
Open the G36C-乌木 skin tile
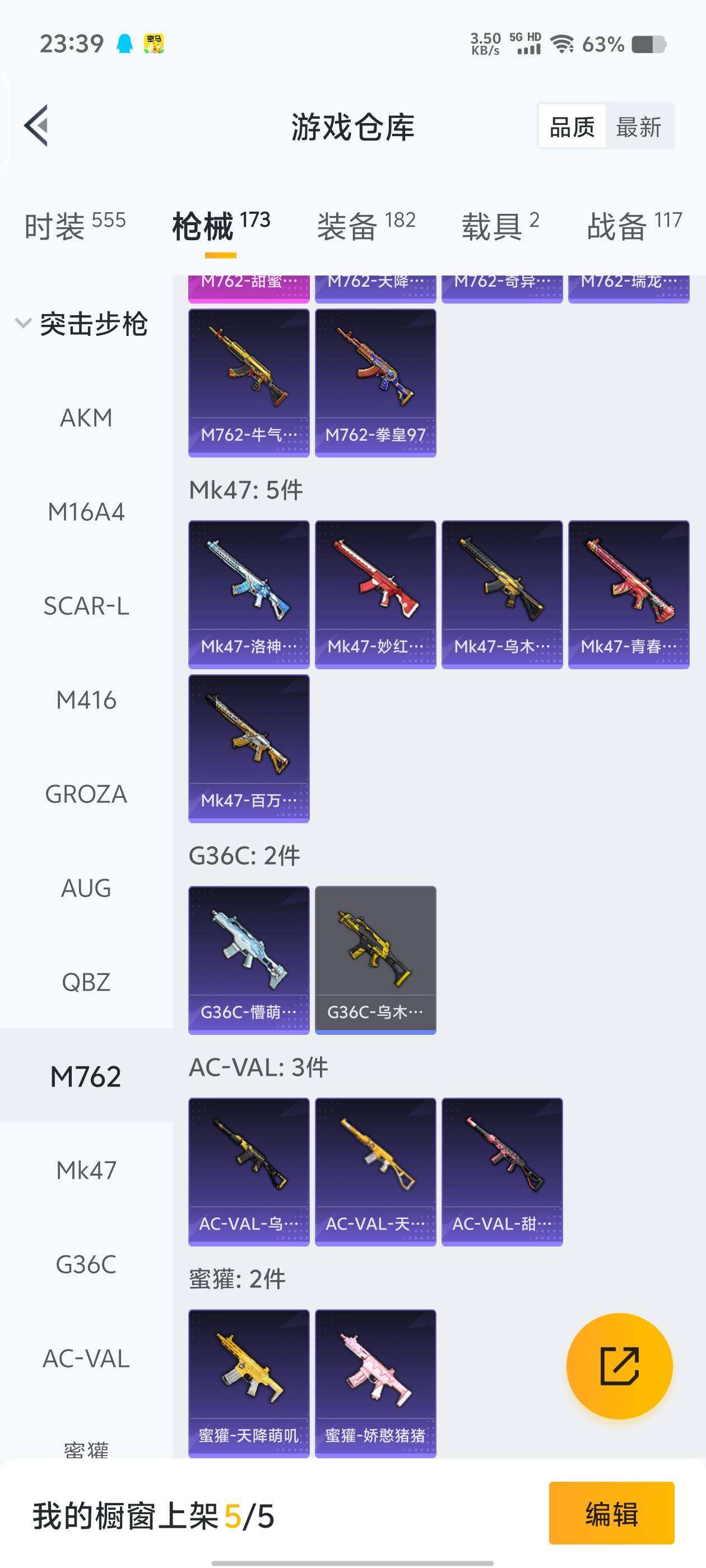tap(375, 959)
